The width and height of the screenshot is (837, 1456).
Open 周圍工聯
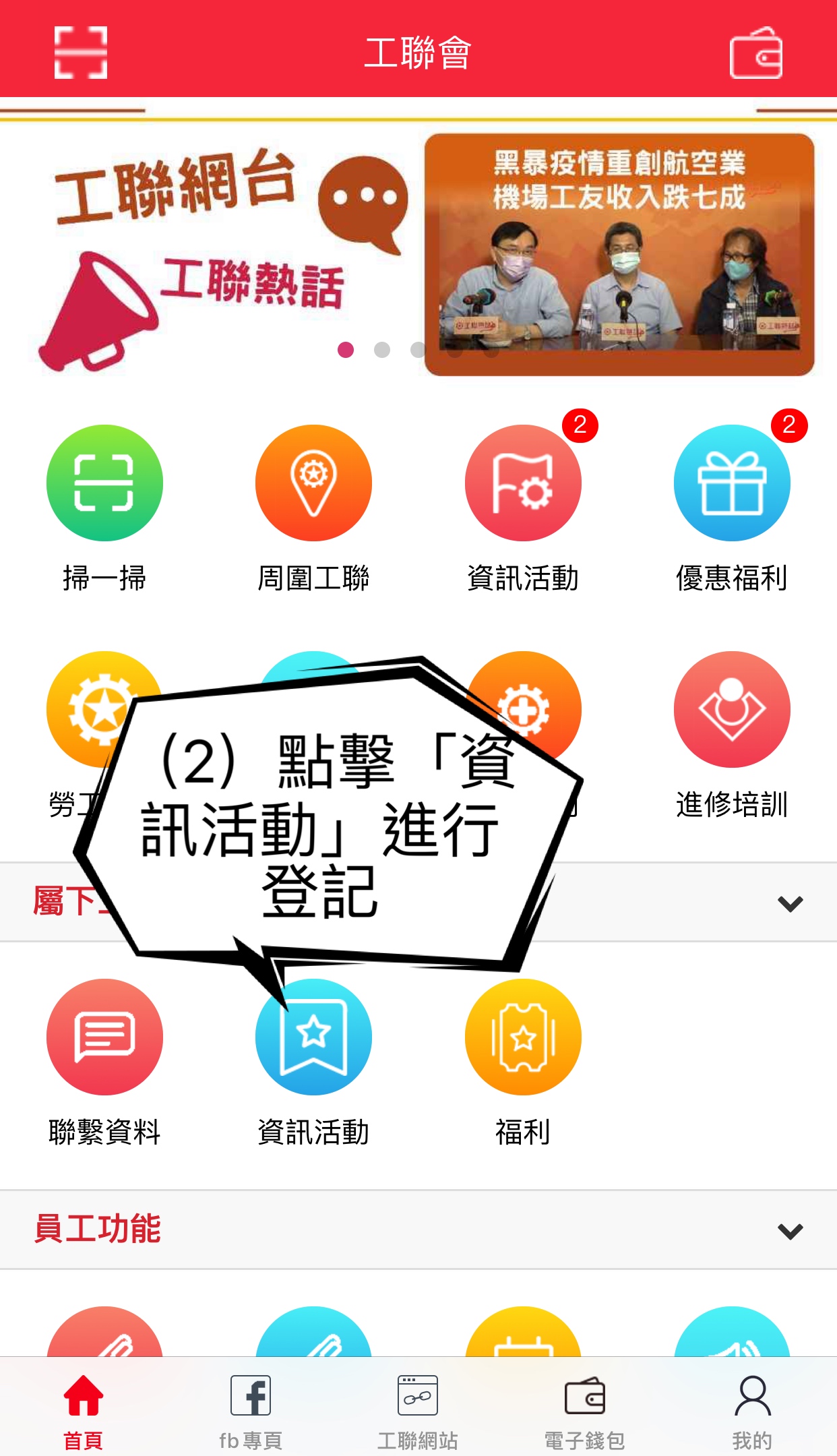tap(313, 510)
